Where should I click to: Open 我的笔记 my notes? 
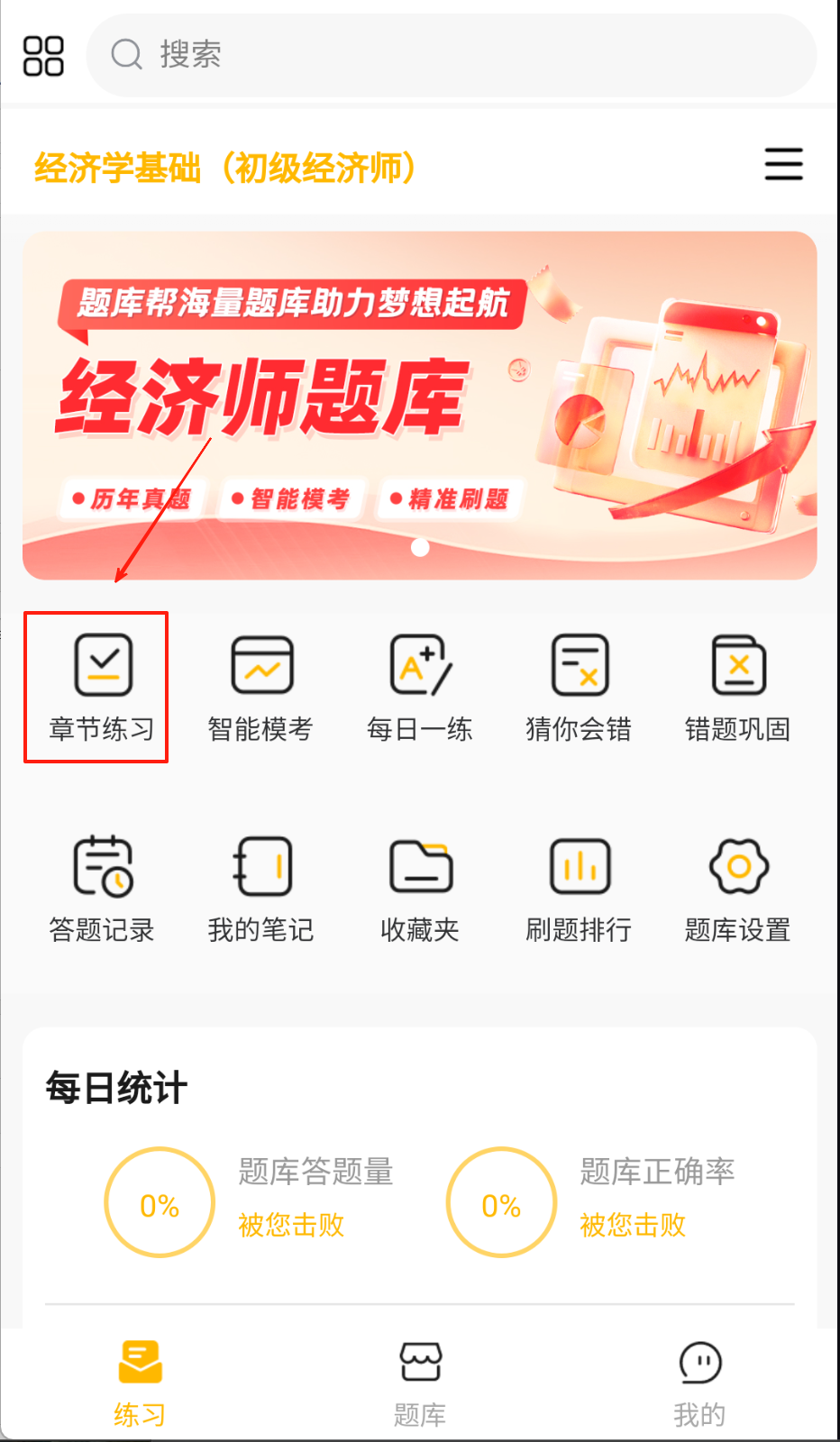pos(261,890)
